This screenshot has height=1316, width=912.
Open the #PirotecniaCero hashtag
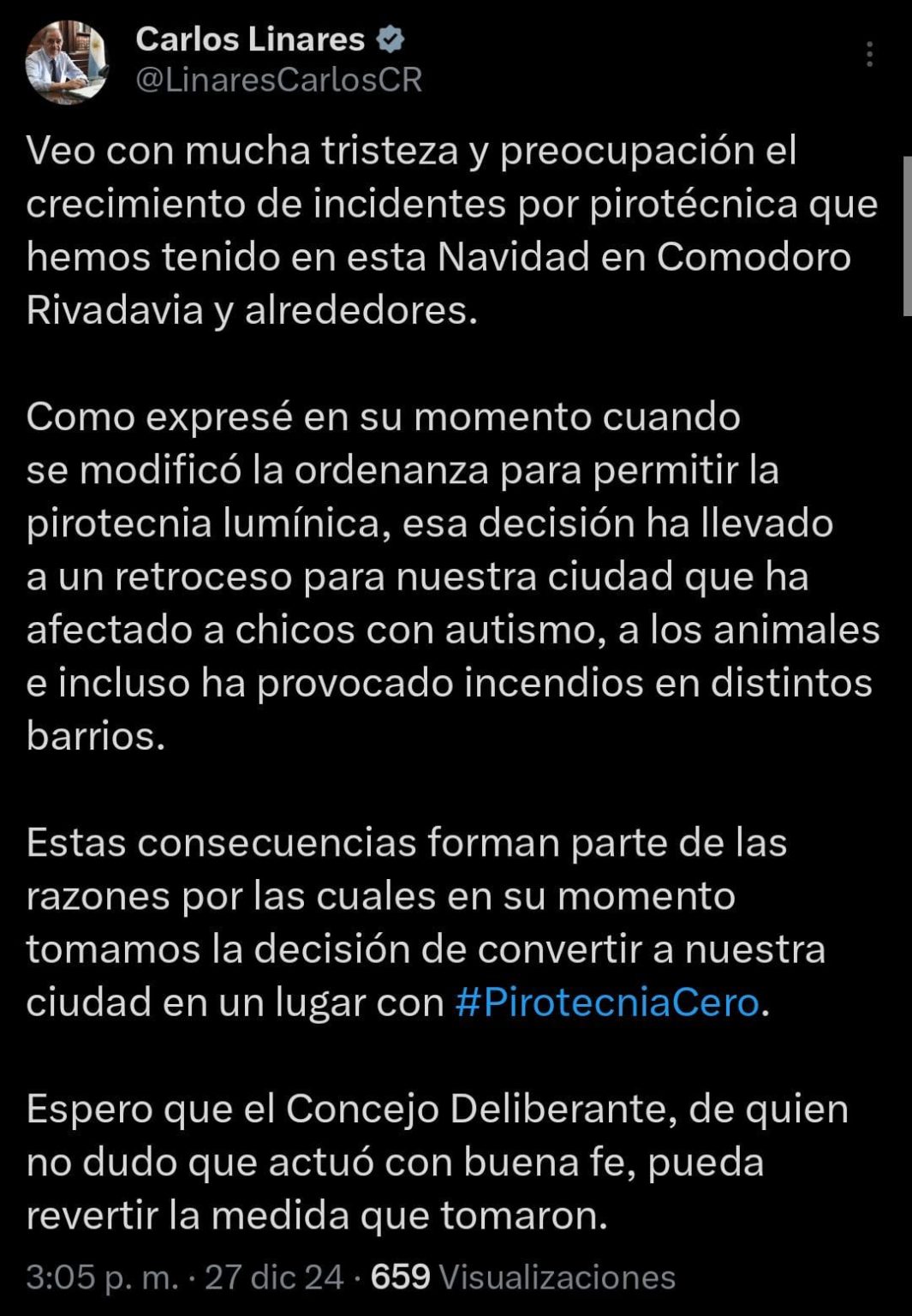(607, 1002)
